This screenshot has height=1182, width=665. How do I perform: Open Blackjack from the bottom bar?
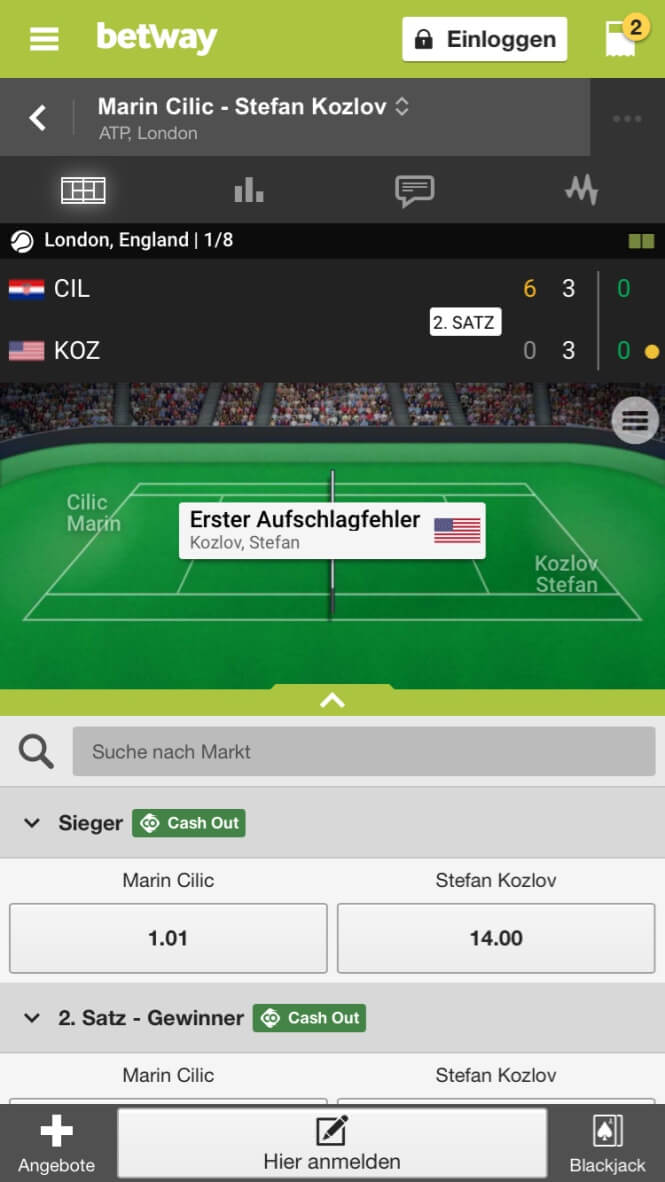[x=607, y=1144]
